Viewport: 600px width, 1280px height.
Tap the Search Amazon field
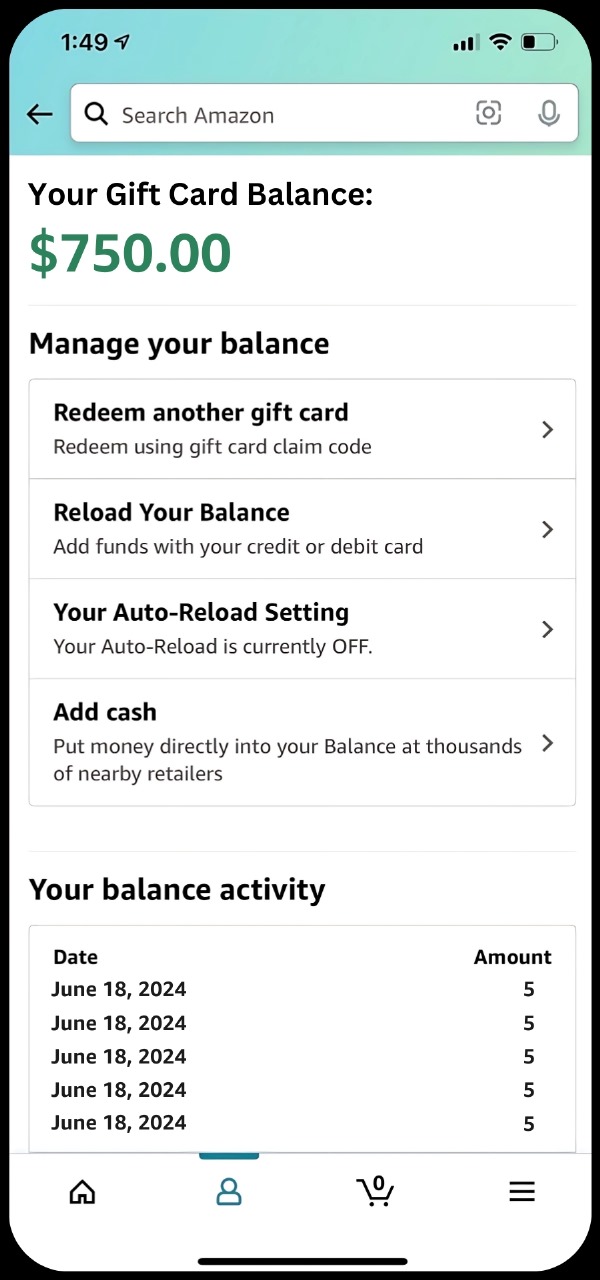coord(280,115)
